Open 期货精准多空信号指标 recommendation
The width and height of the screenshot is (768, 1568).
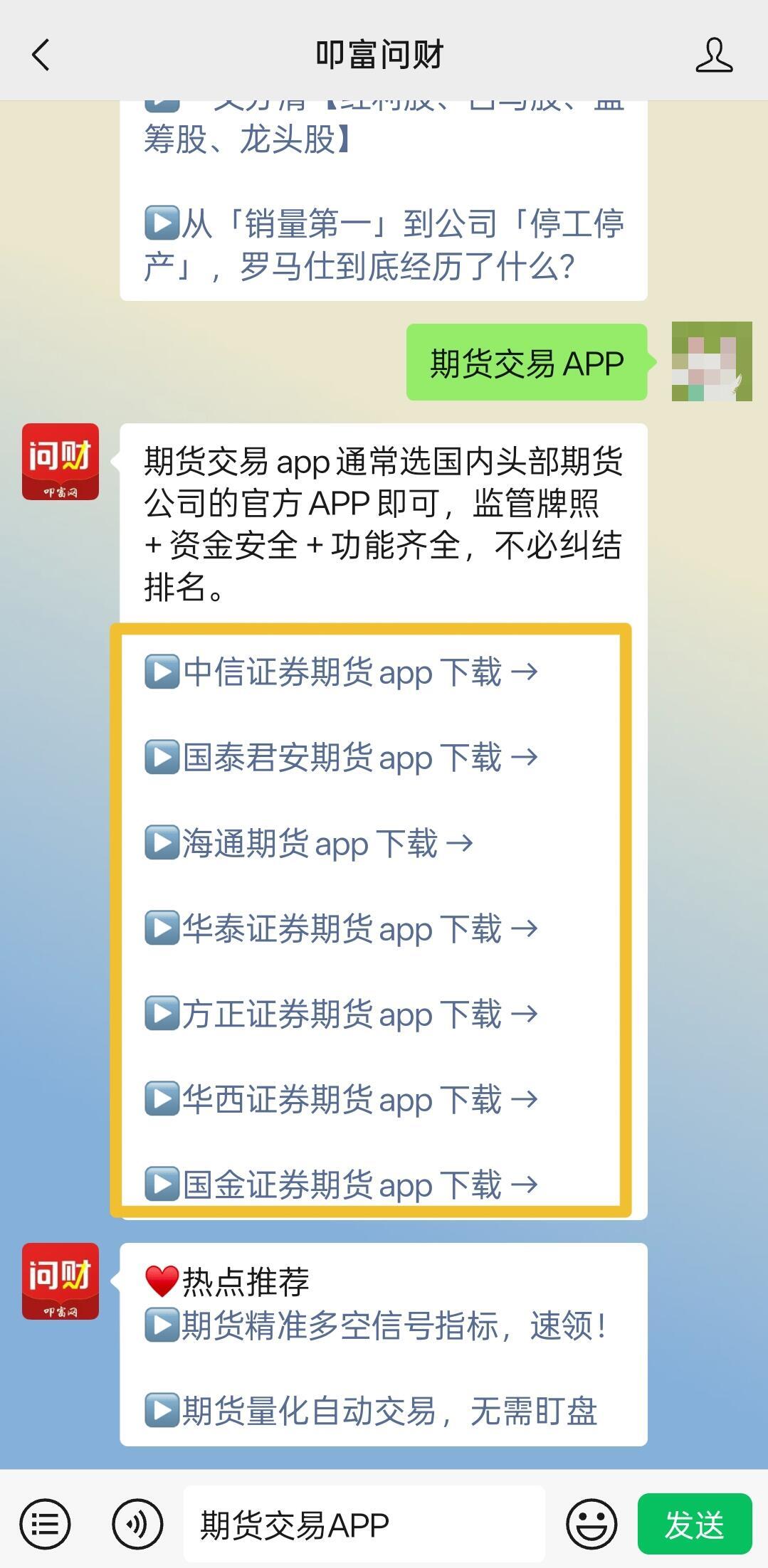pos(377,1326)
